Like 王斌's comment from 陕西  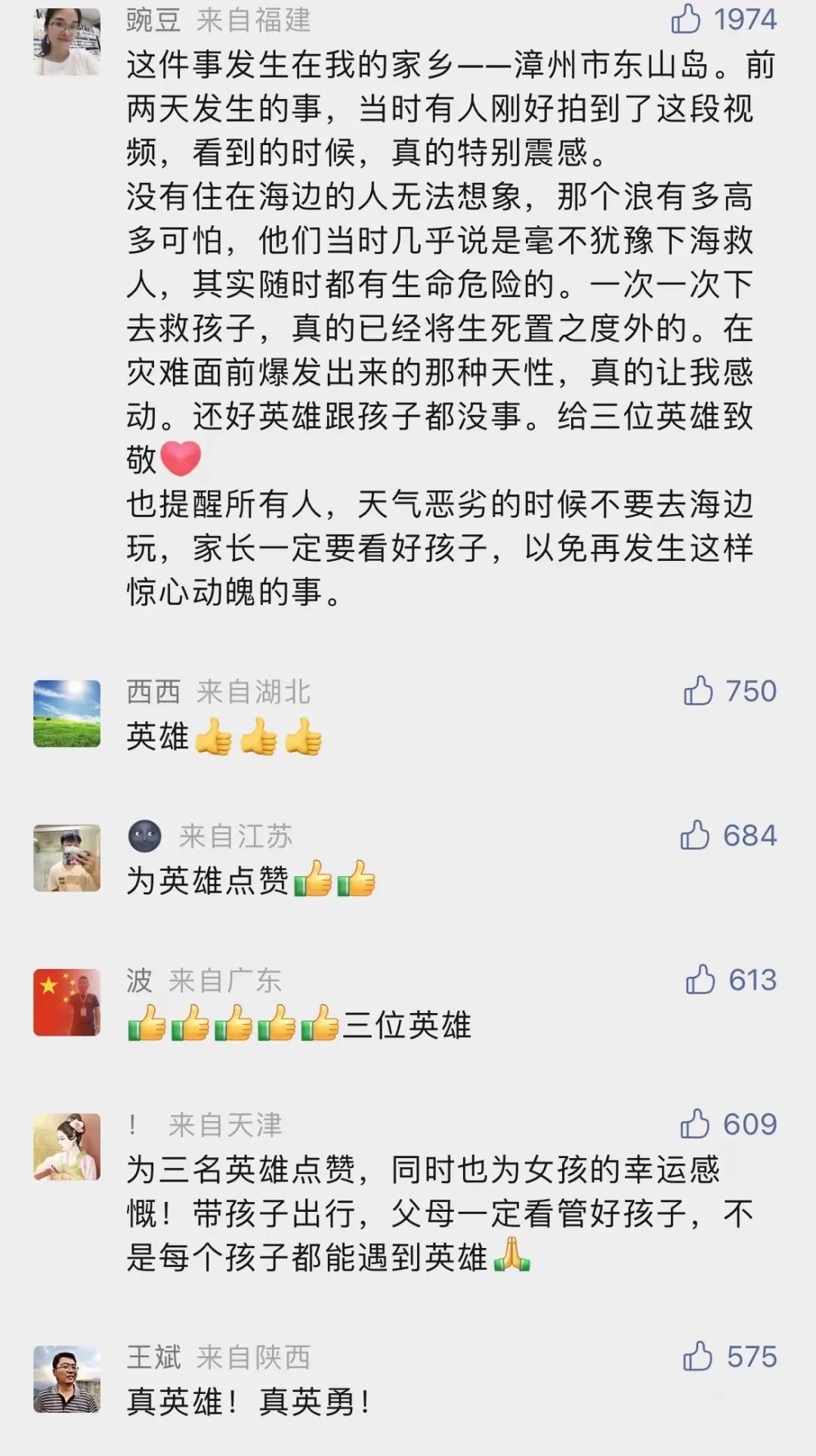pyautogui.click(x=698, y=1356)
